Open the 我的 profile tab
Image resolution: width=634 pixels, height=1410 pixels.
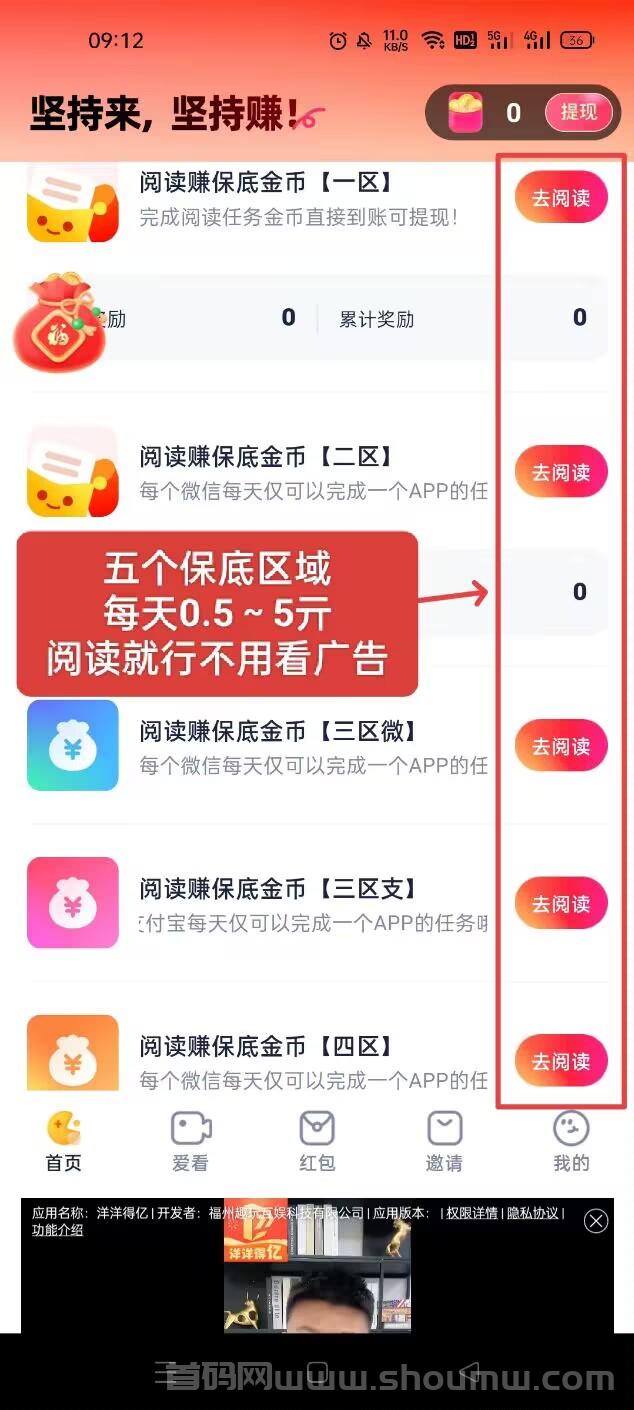tap(571, 1141)
